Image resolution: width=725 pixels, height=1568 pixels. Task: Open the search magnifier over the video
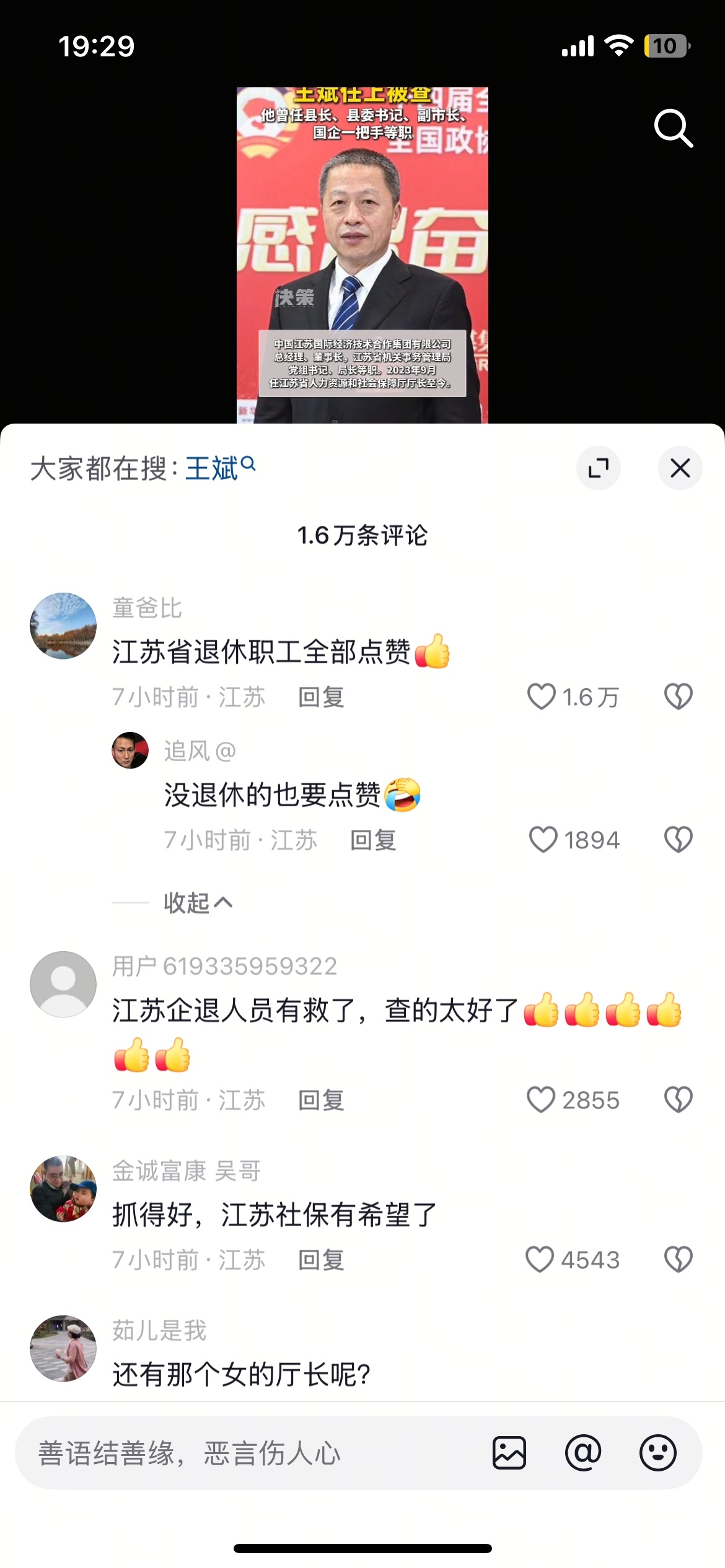pyautogui.click(x=673, y=129)
